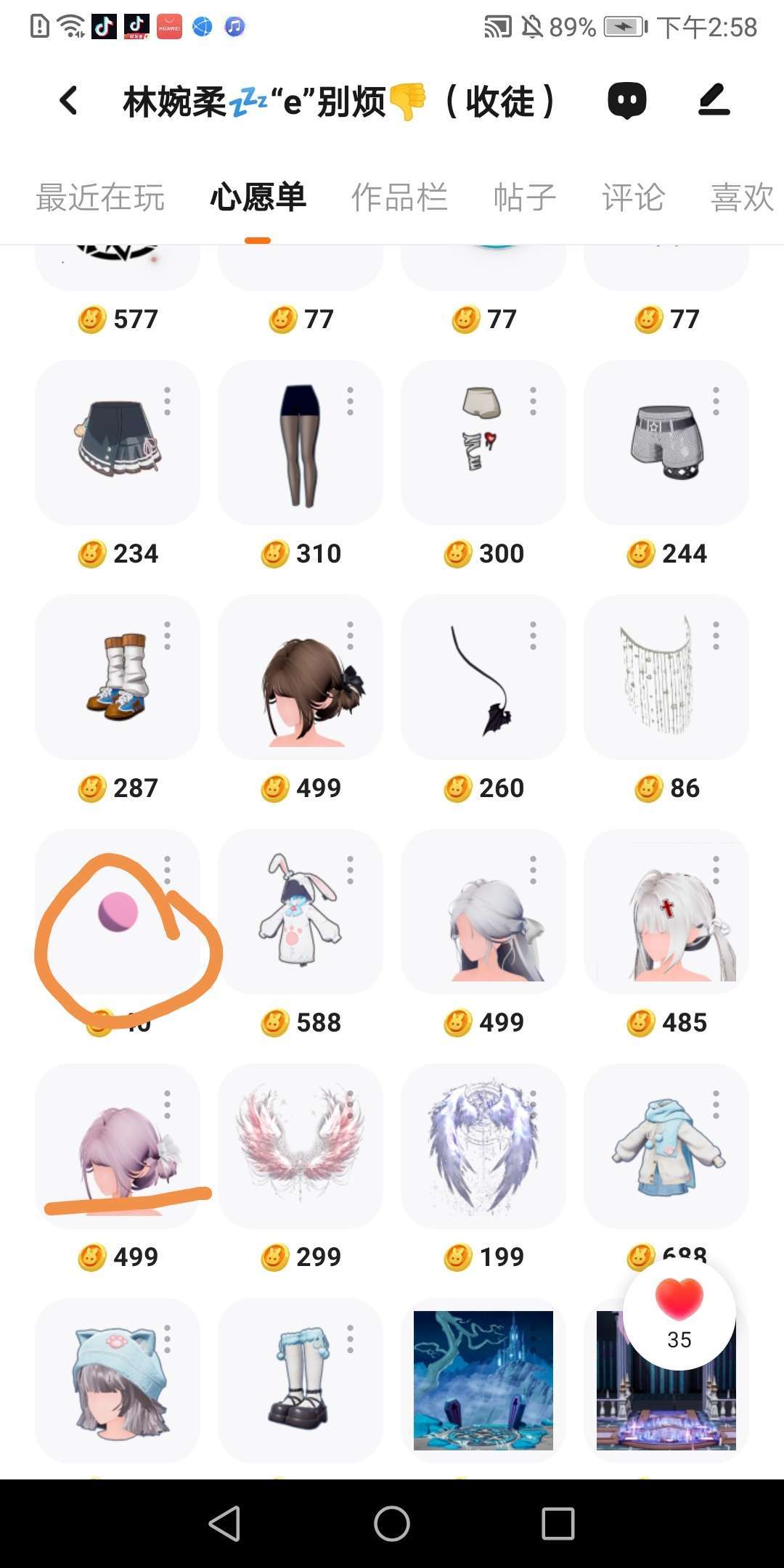Image resolution: width=784 pixels, height=1568 pixels.
Task: Open the skirt item priced 234
Action: [x=118, y=443]
